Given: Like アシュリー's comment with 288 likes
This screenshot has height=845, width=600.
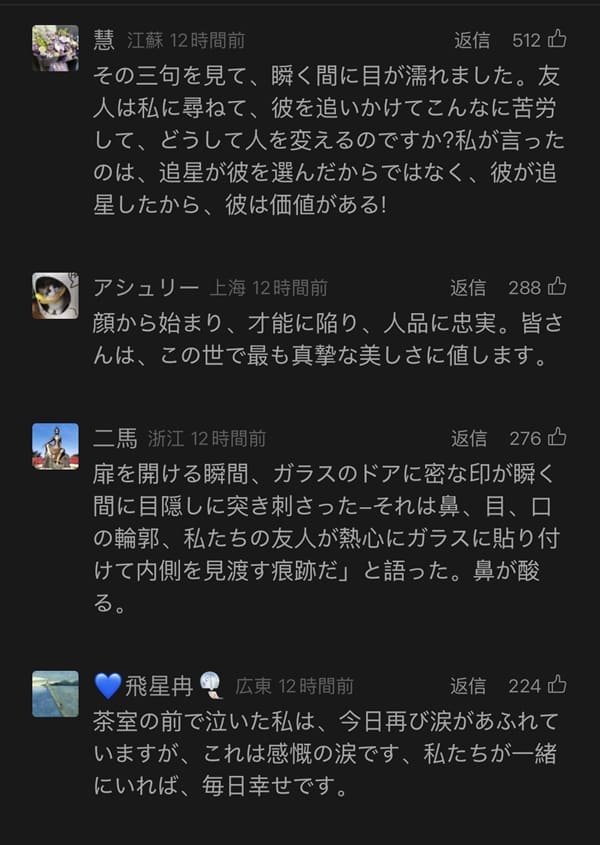Looking at the screenshot, I should point(557,287).
